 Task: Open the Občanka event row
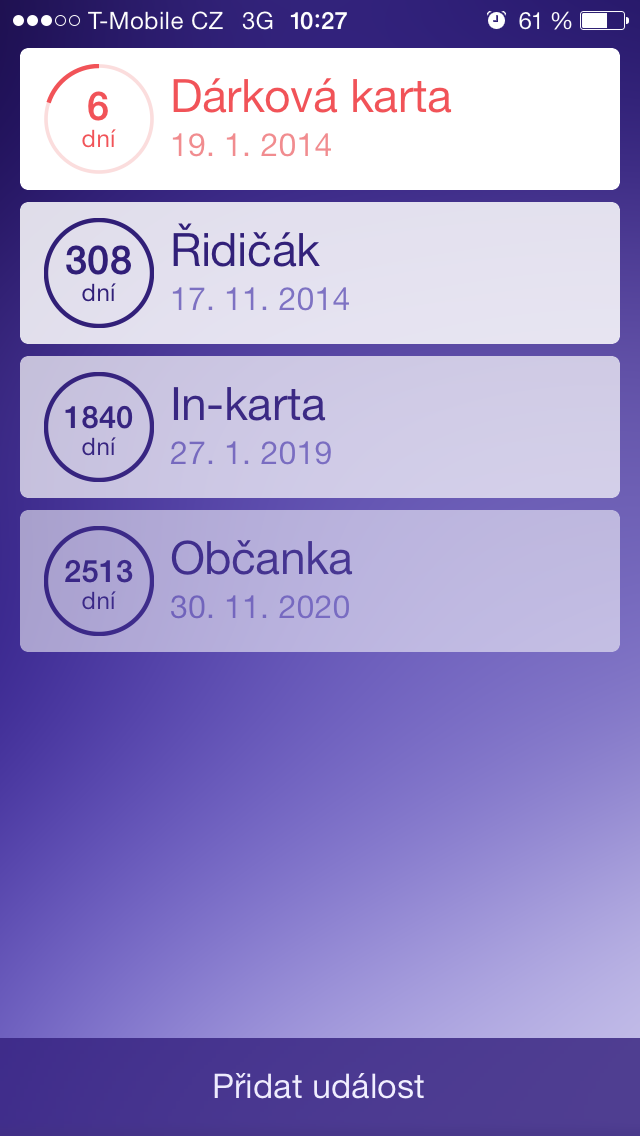(x=320, y=581)
